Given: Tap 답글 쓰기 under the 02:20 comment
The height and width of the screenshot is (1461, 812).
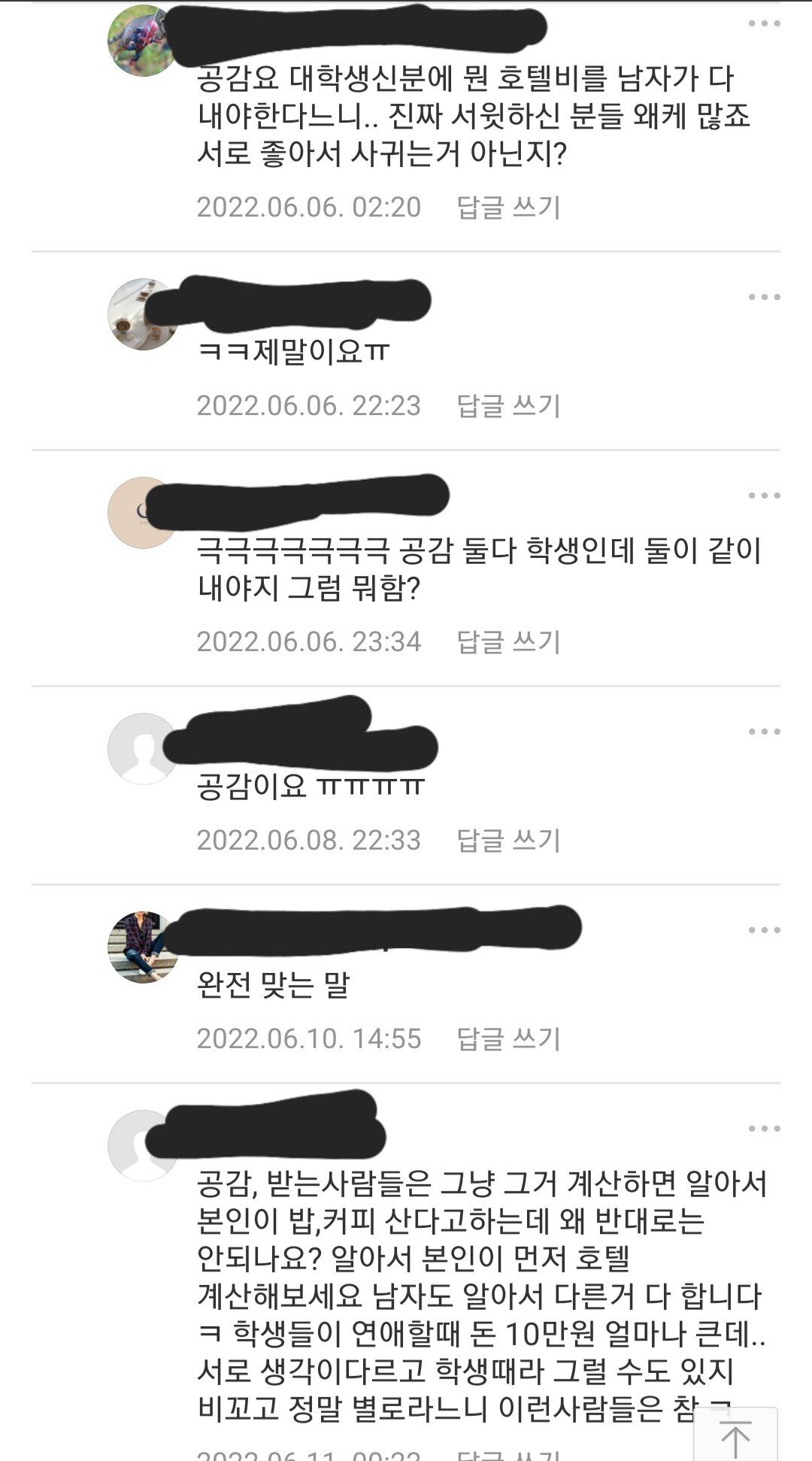Looking at the screenshot, I should point(508,208).
